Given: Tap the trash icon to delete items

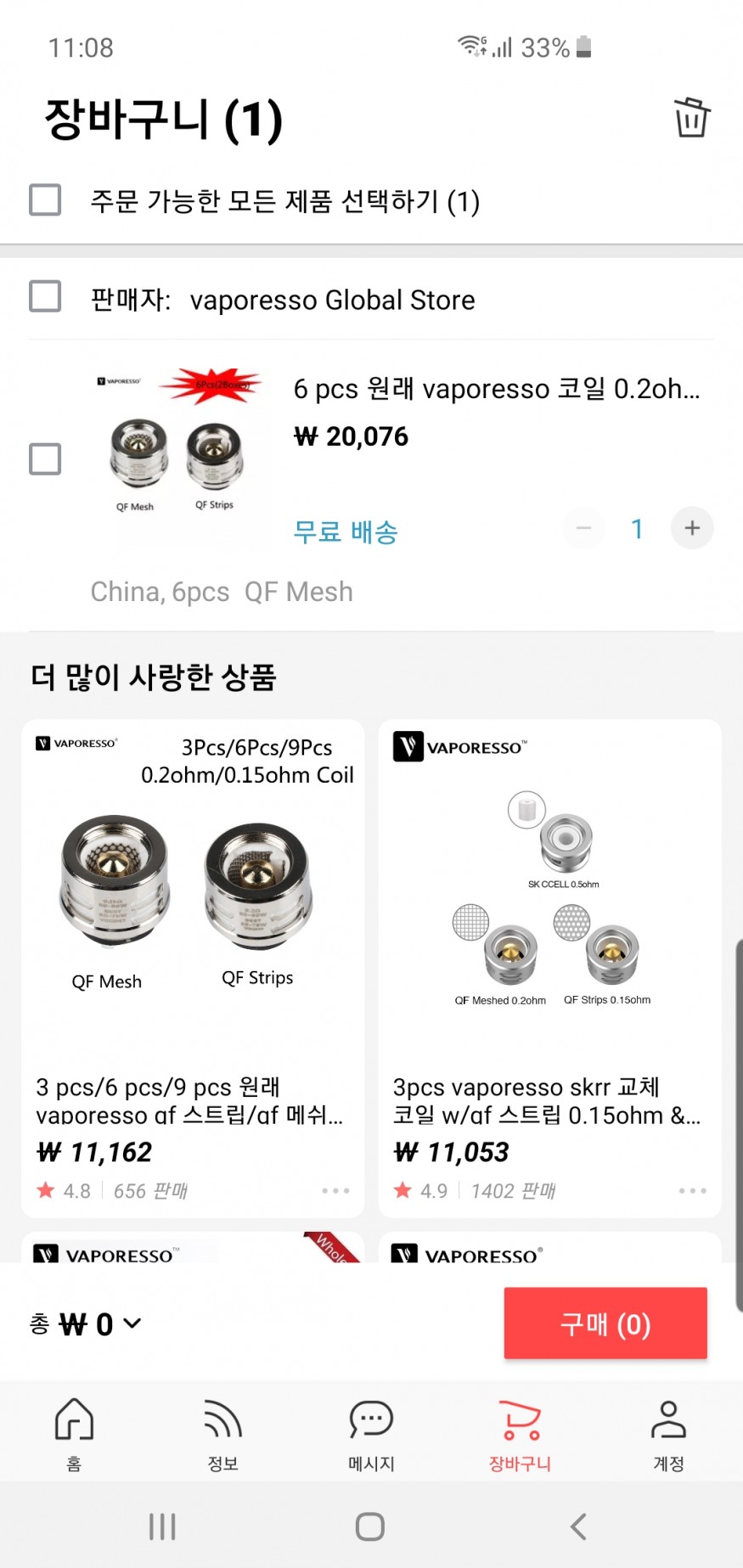Looking at the screenshot, I should (x=691, y=117).
